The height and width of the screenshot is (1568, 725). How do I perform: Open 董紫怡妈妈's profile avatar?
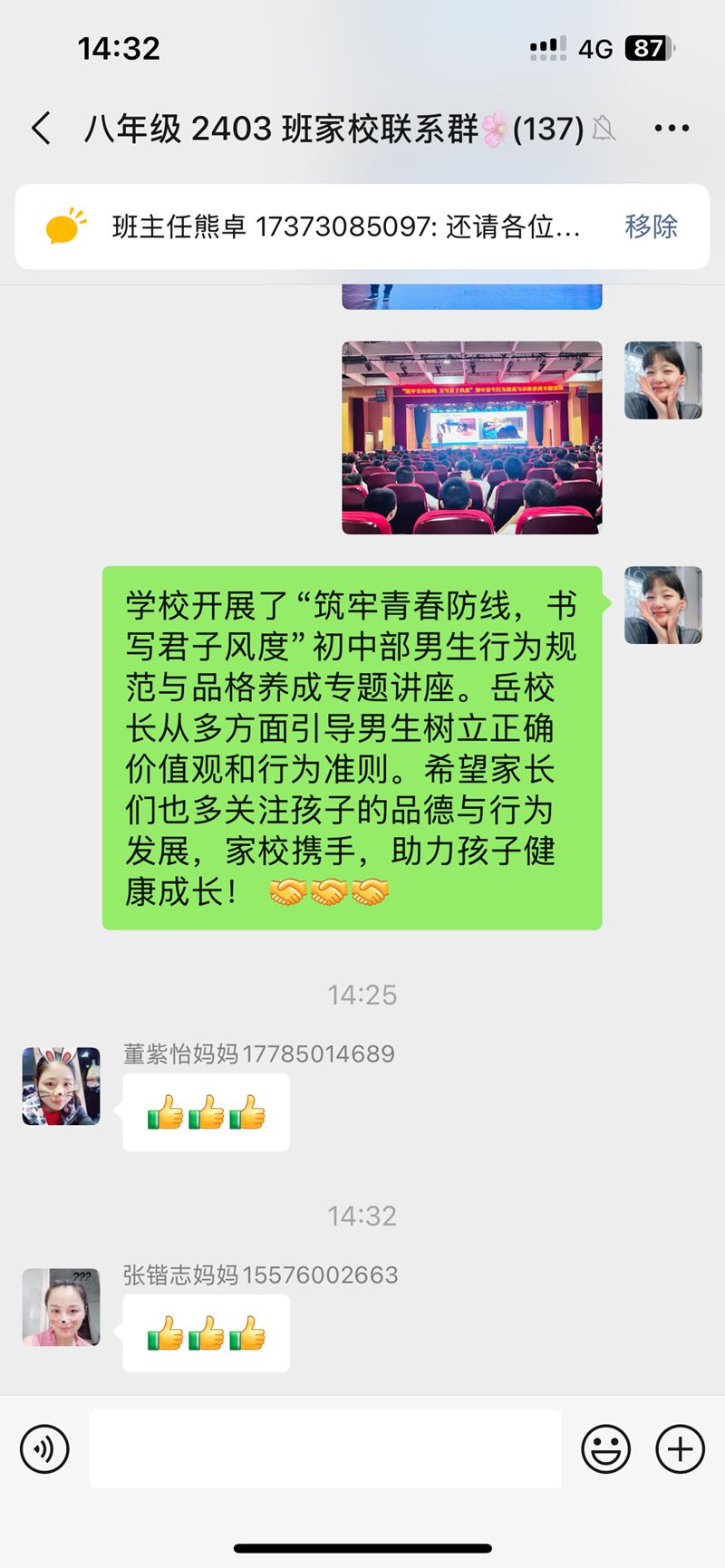tap(61, 1086)
